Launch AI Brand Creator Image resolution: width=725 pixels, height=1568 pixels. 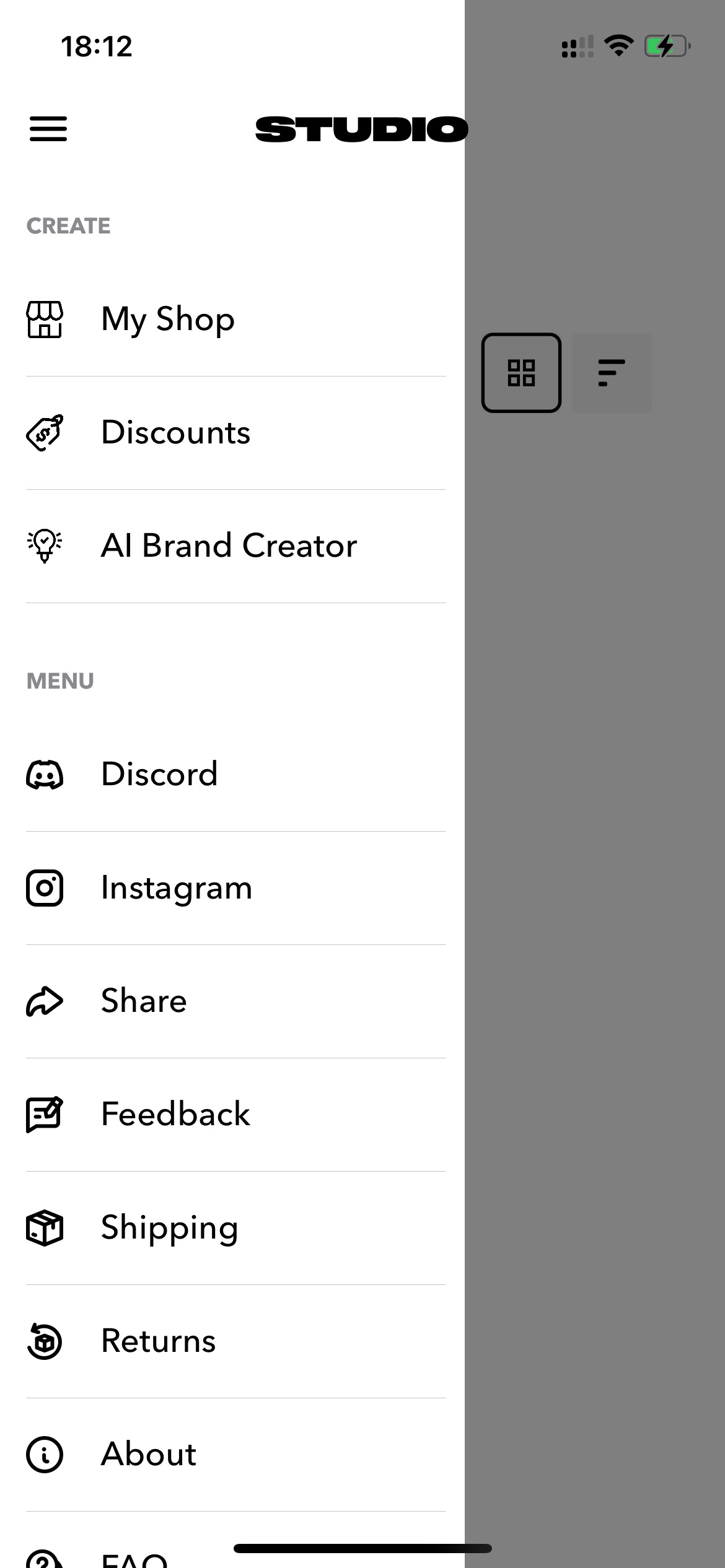pos(235,546)
